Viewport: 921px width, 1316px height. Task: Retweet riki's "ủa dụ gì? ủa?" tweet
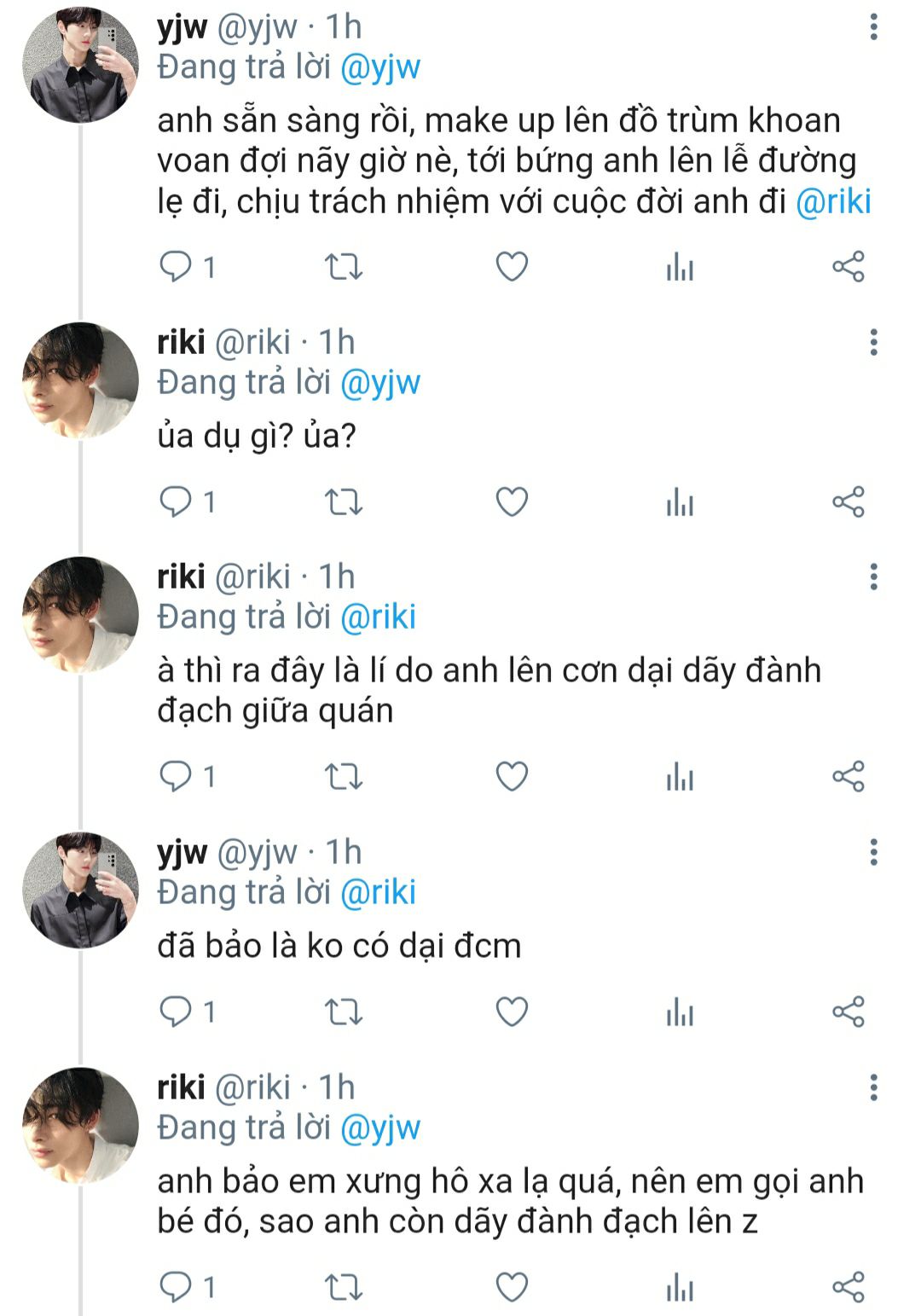[345, 501]
